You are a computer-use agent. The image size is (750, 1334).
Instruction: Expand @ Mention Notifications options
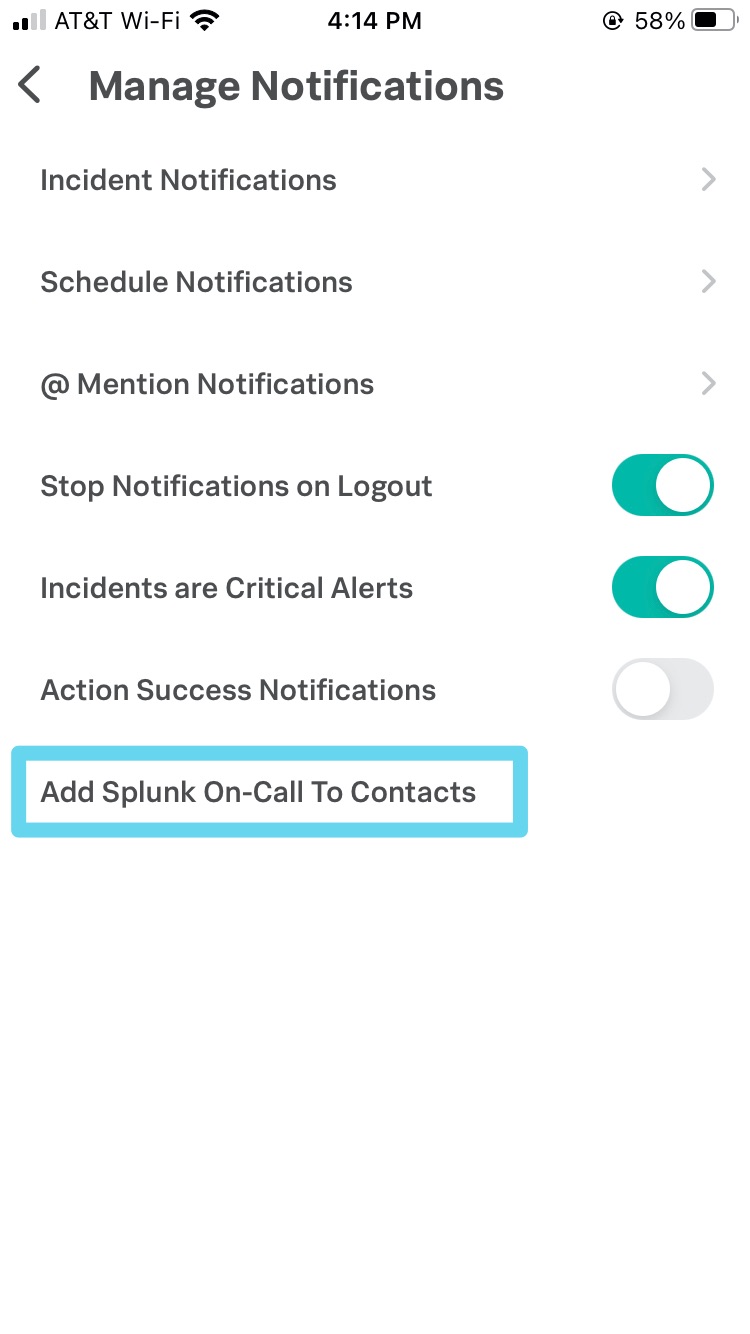(207, 384)
